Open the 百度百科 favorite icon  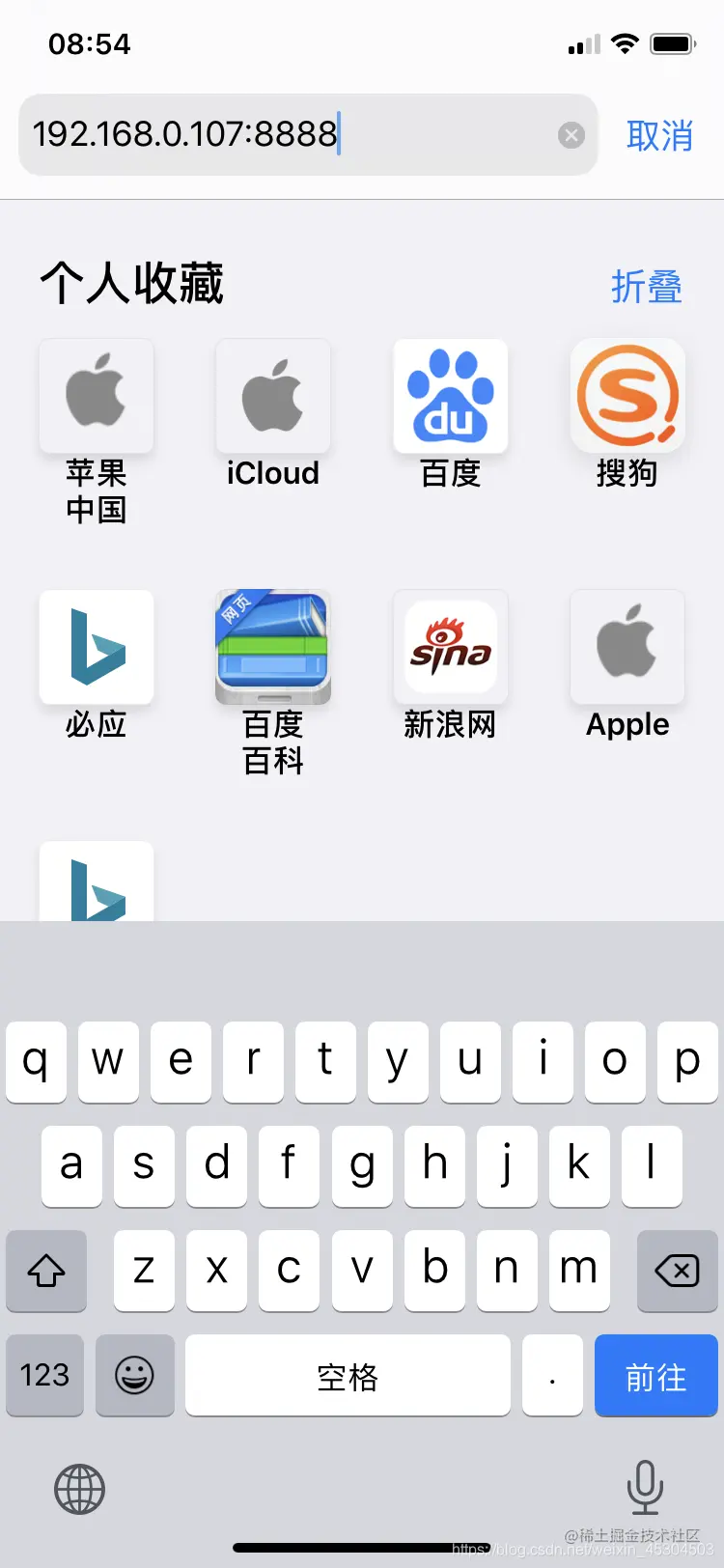pos(273,647)
